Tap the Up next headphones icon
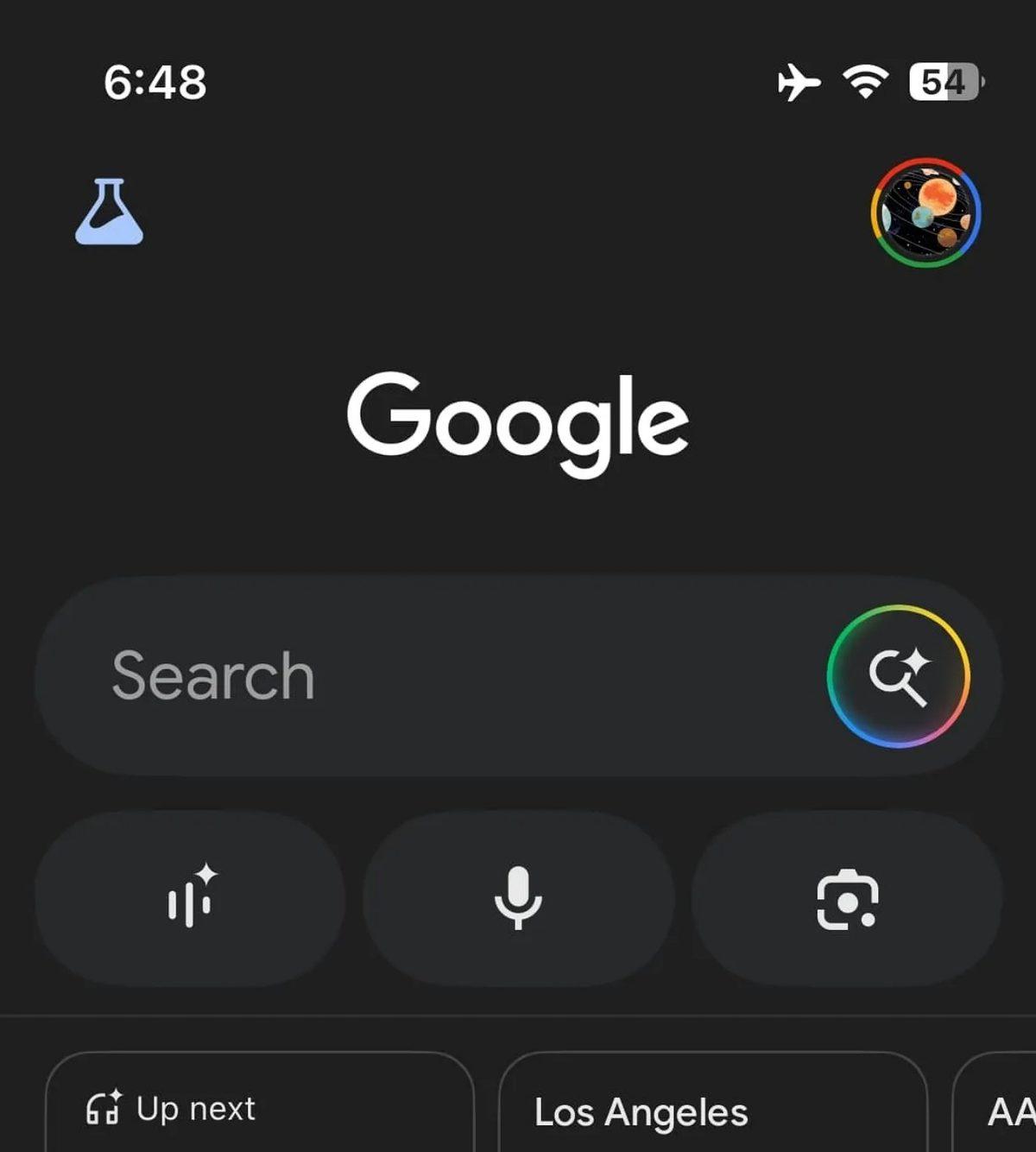1036x1152 pixels. [x=106, y=1108]
